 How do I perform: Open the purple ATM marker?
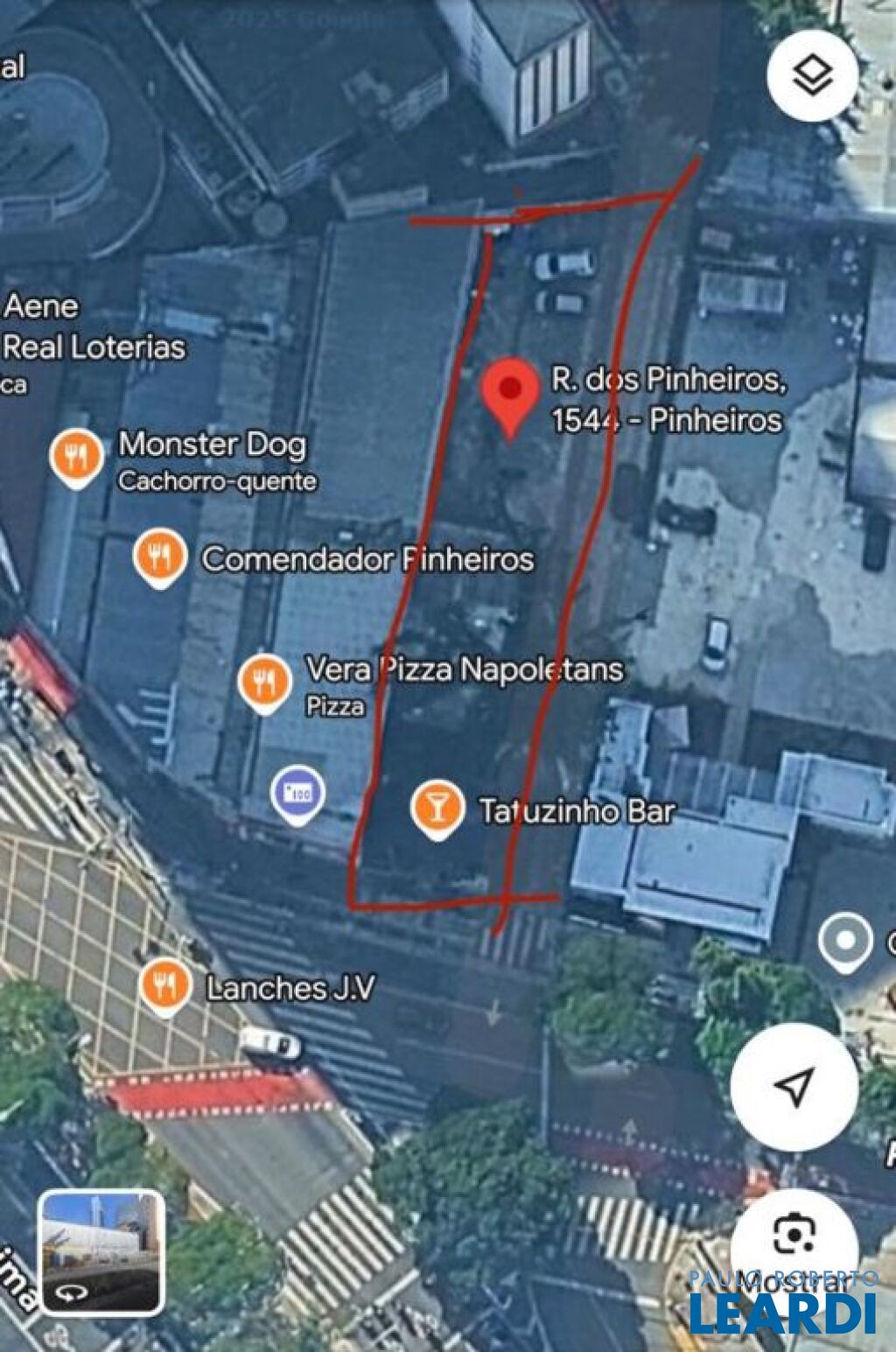[297, 793]
